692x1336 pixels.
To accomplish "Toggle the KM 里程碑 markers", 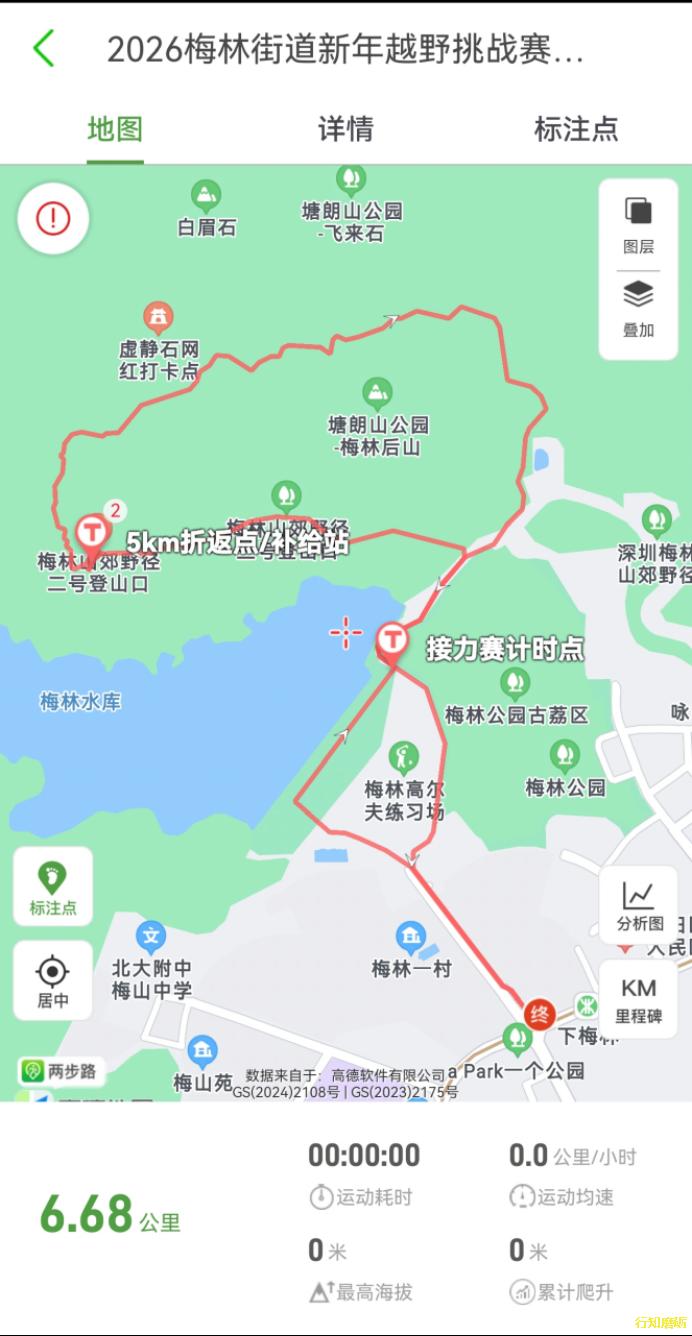I will 639,999.
